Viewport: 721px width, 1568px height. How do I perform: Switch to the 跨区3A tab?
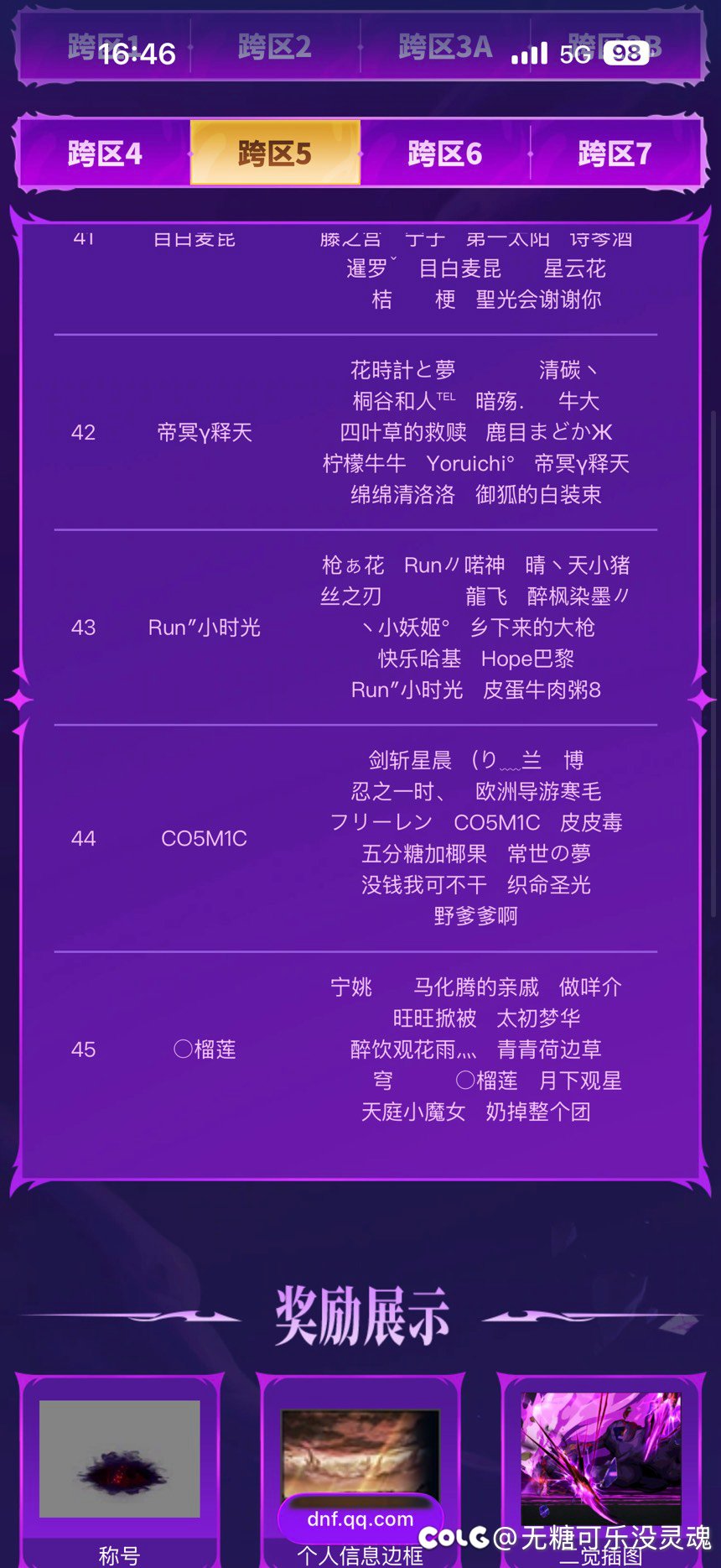point(445,46)
